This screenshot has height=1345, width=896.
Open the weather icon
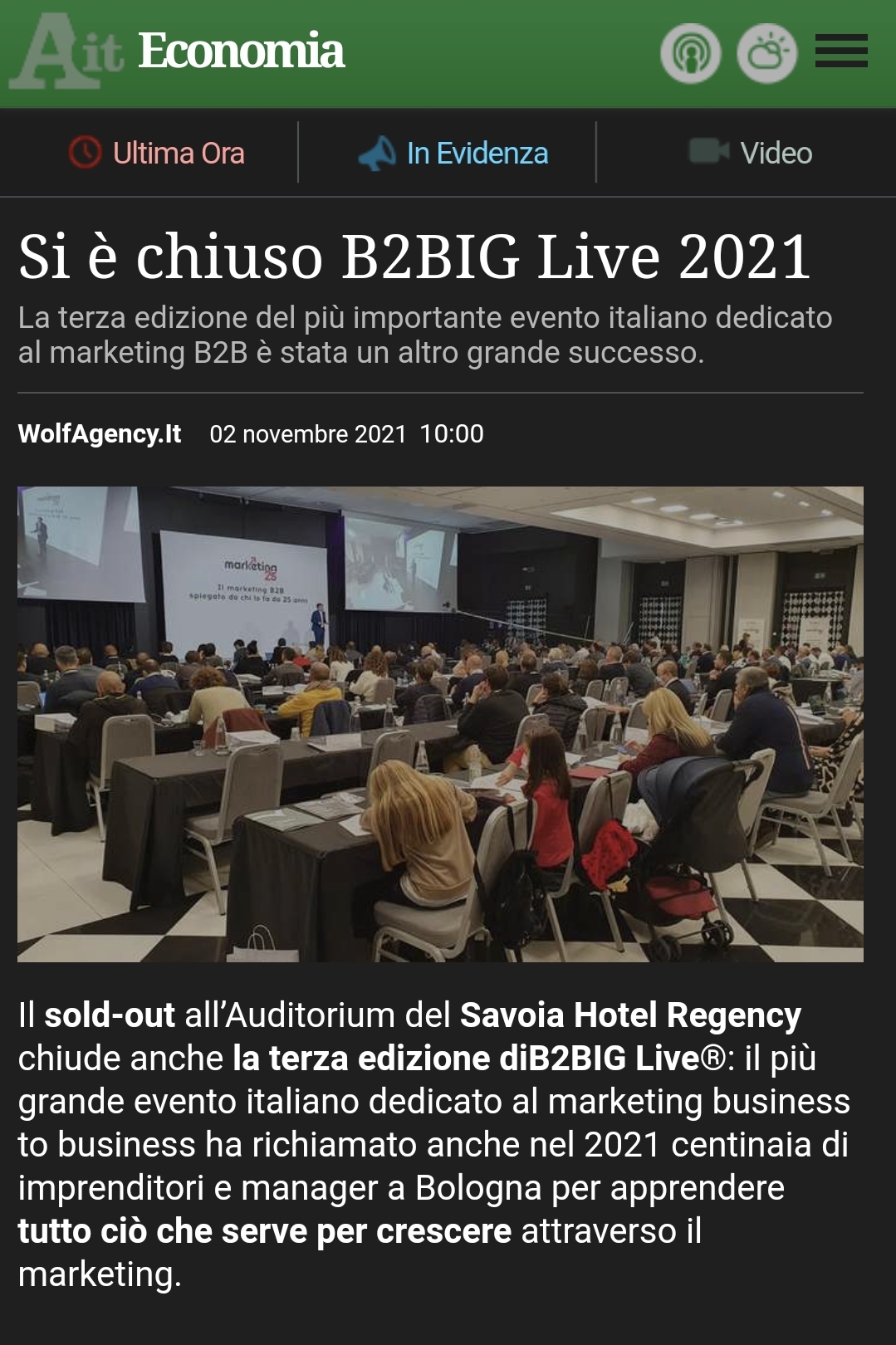point(766,54)
